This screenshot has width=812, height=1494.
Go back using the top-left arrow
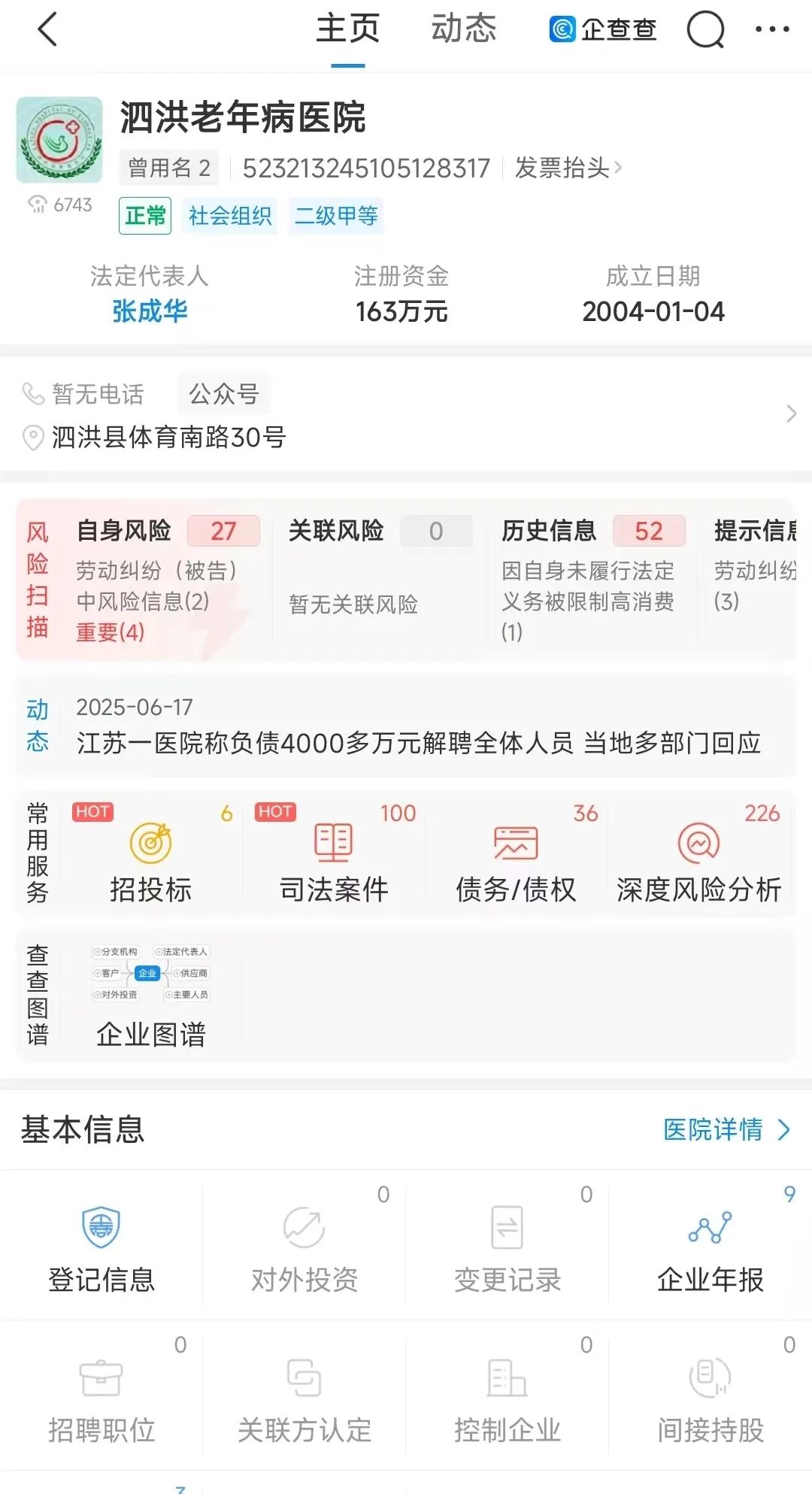(x=47, y=31)
